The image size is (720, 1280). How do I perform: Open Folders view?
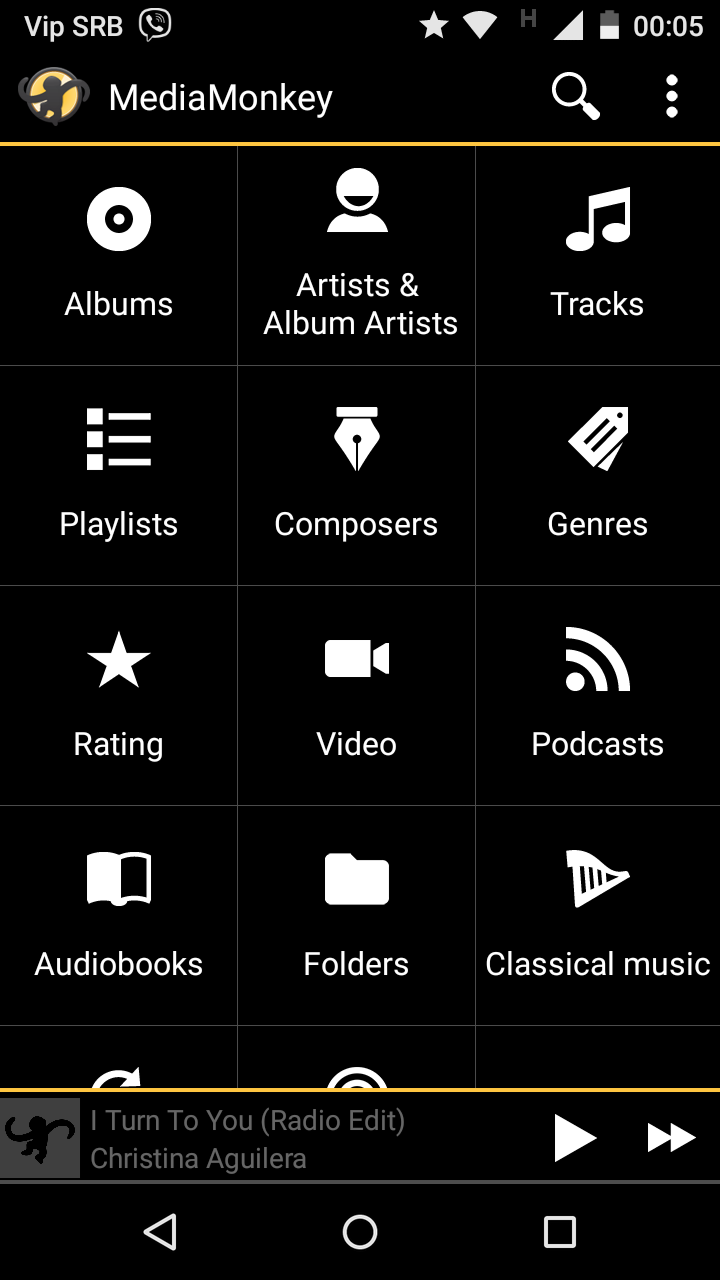click(x=357, y=916)
